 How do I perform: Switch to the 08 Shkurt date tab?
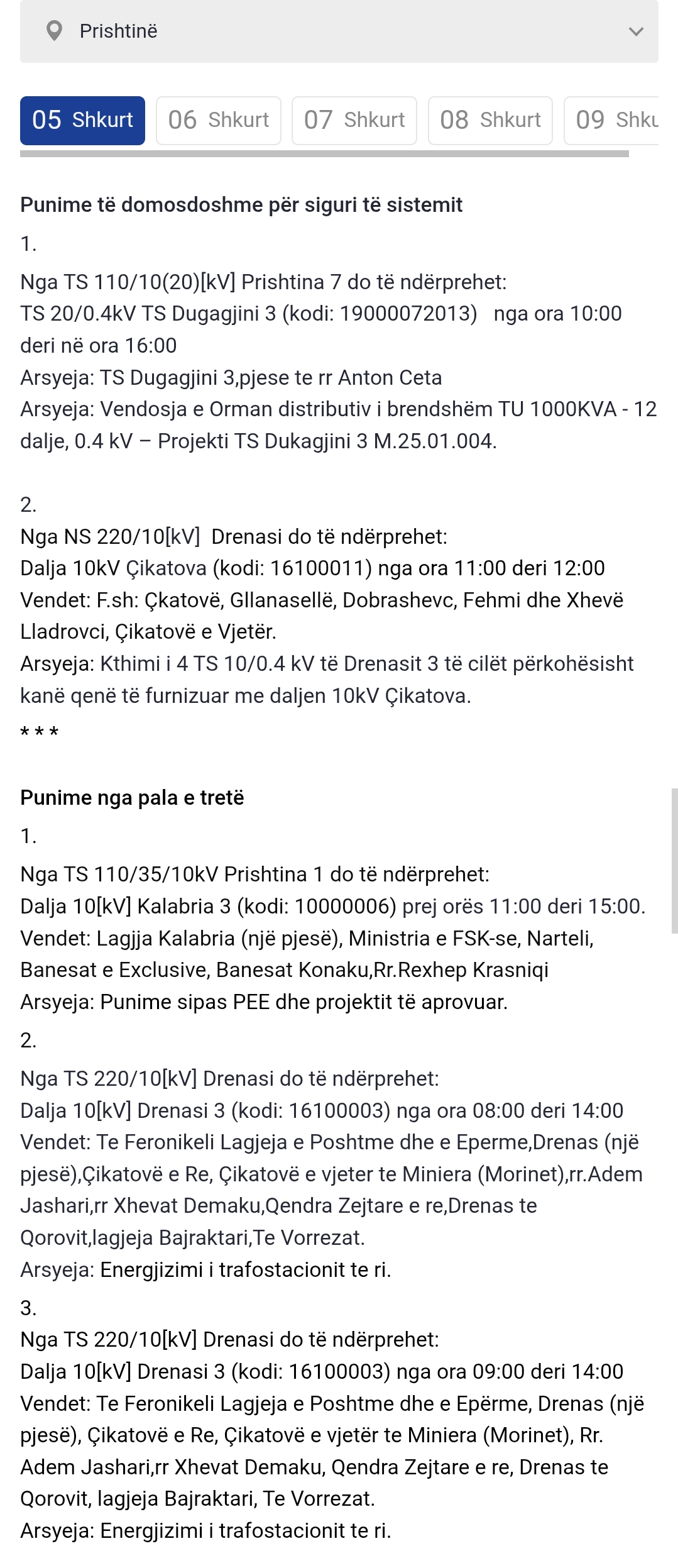tap(490, 120)
